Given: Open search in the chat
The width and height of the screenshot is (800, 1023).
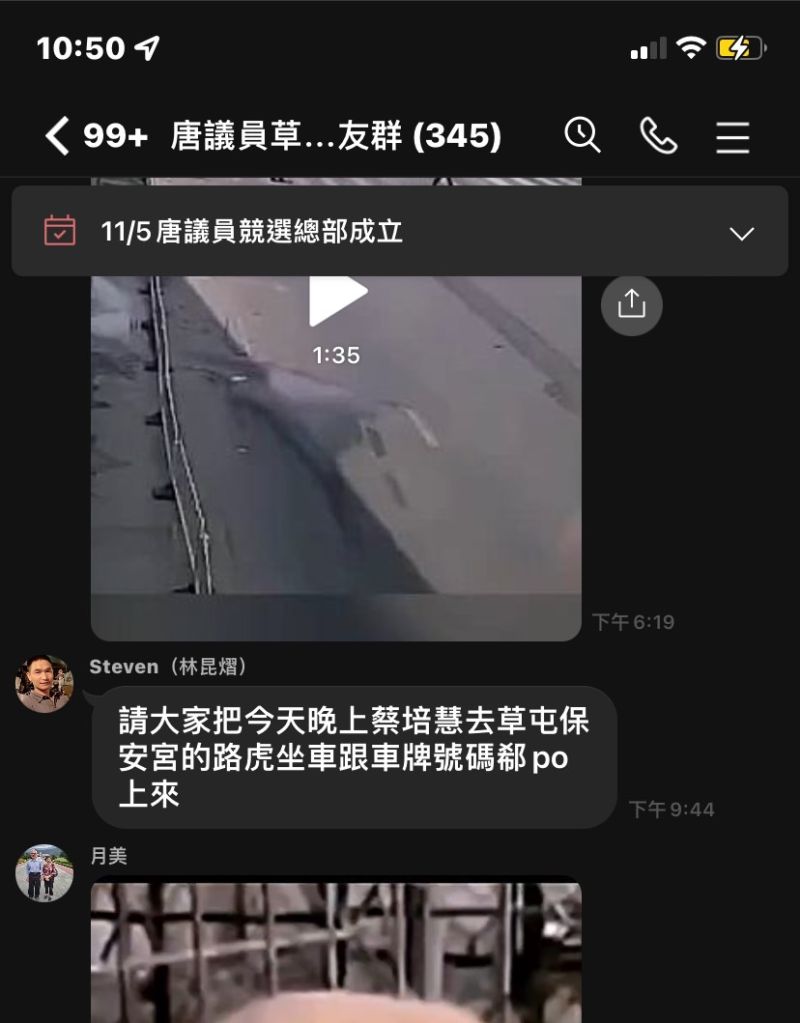Looking at the screenshot, I should tap(582, 136).
